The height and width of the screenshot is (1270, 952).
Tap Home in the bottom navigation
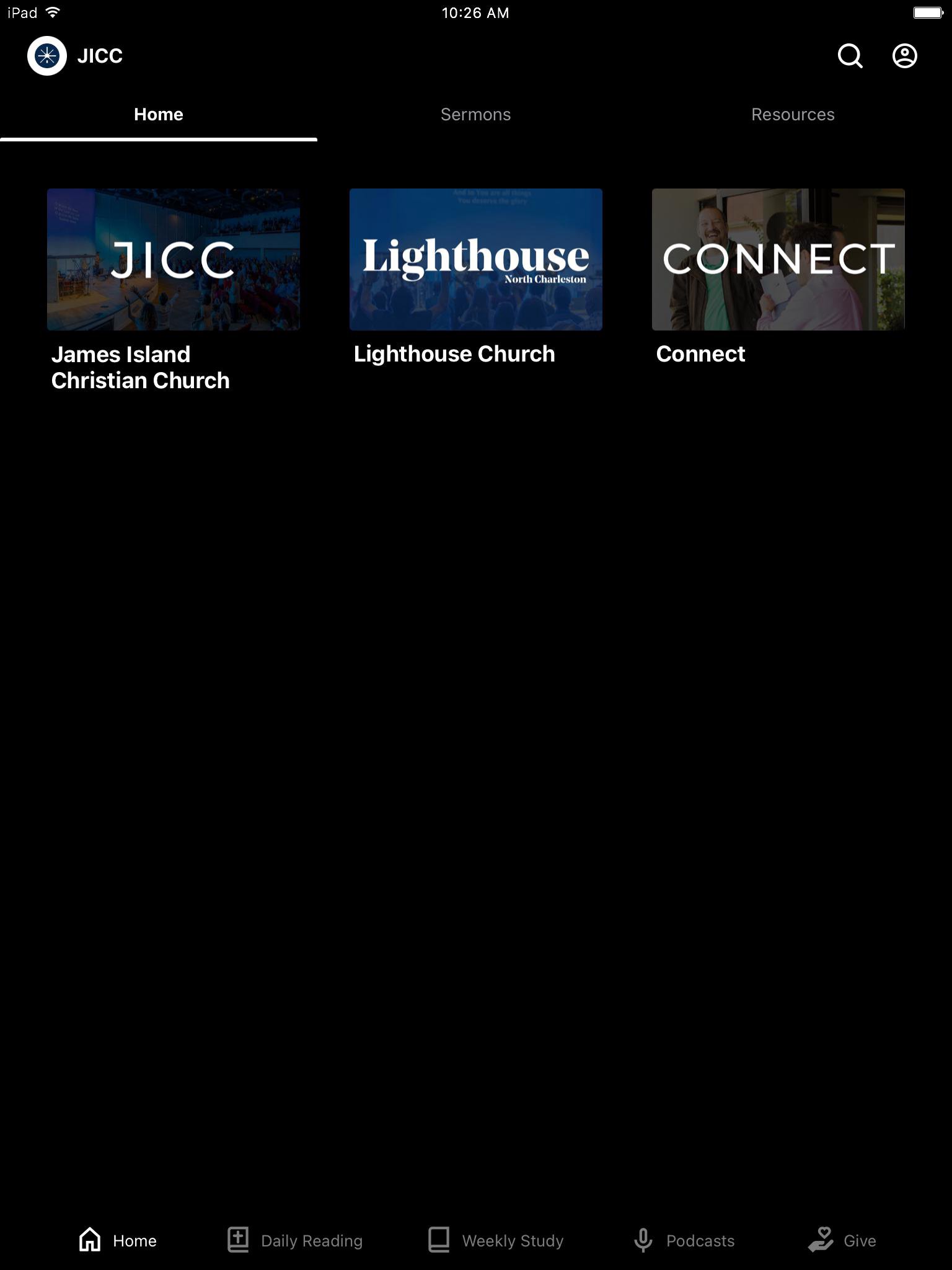click(x=118, y=1240)
